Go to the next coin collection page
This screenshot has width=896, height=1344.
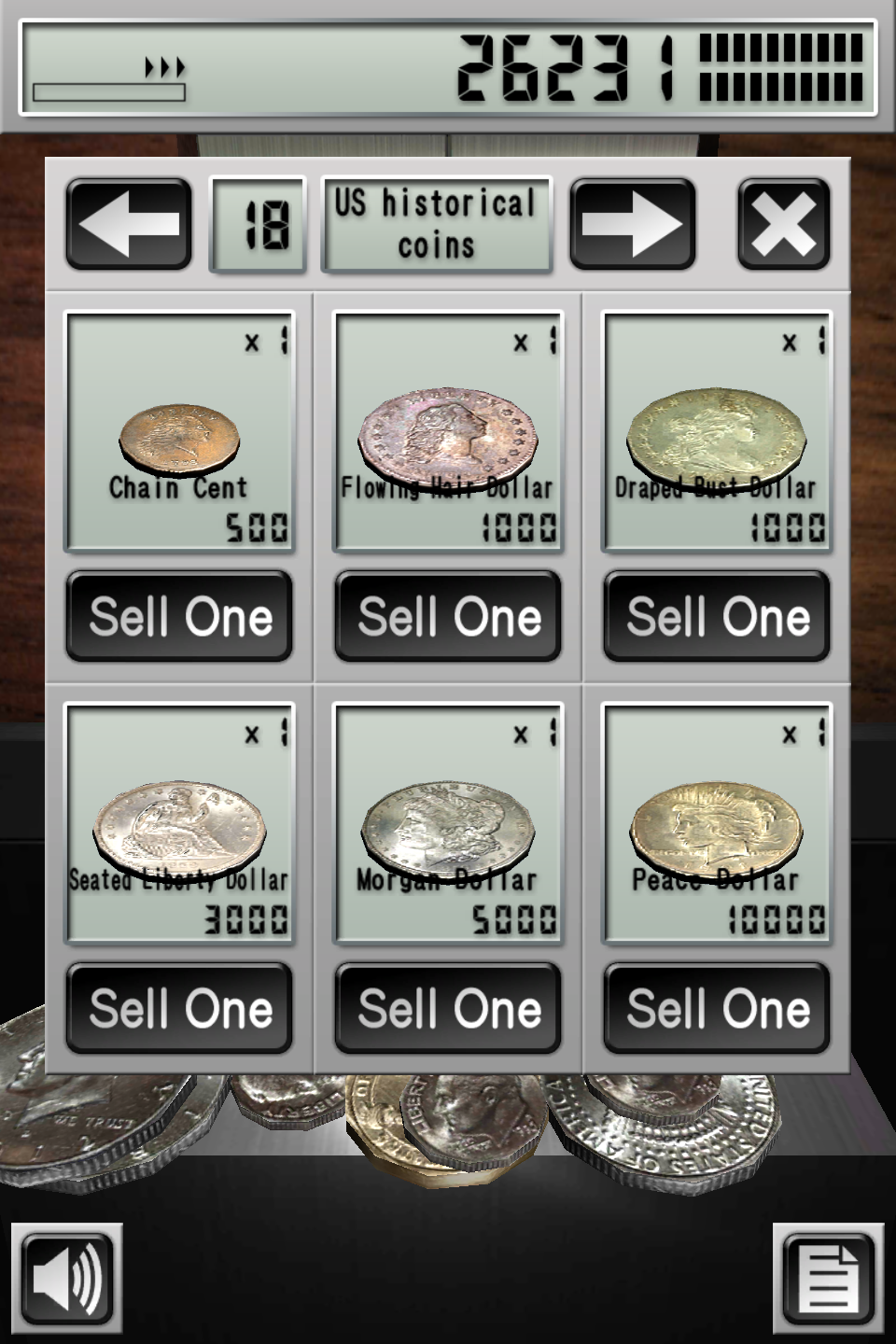pos(632,224)
